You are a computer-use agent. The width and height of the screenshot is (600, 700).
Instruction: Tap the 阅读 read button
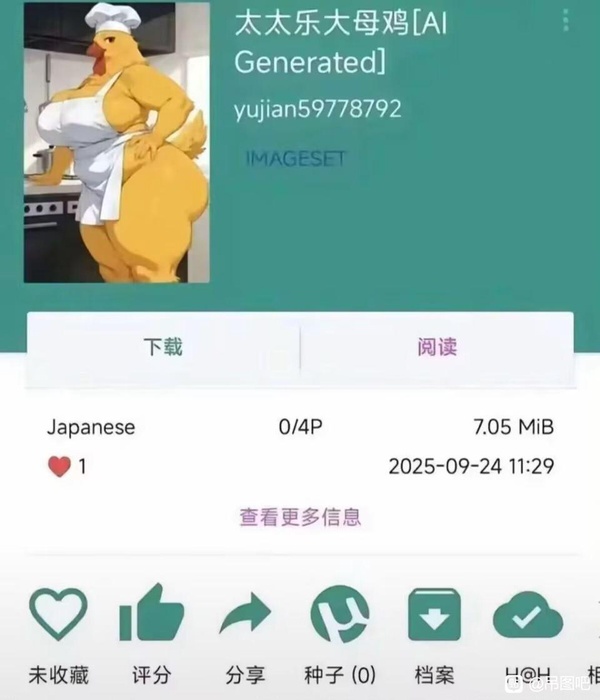coord(437,347)
